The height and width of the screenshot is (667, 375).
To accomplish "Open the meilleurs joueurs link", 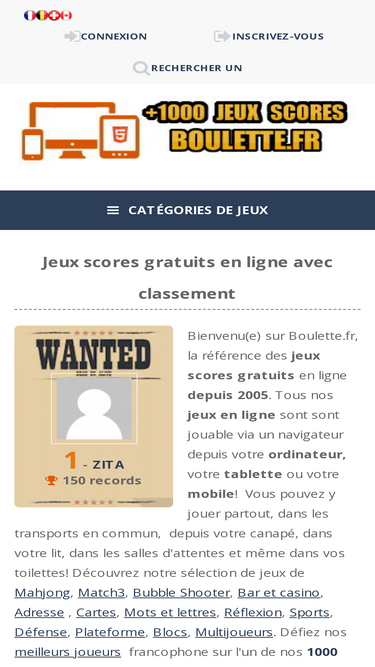I will (x=68, y=652).
